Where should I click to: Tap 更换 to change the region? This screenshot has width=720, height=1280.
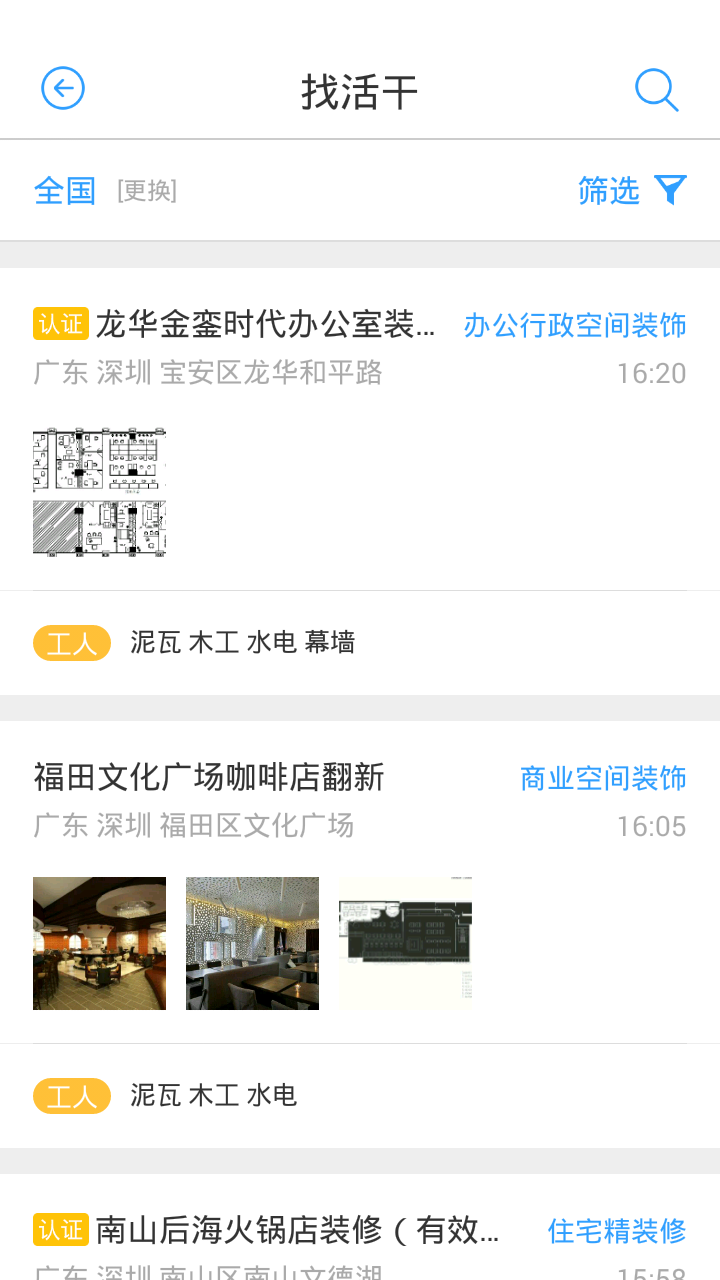click(147, 190)
